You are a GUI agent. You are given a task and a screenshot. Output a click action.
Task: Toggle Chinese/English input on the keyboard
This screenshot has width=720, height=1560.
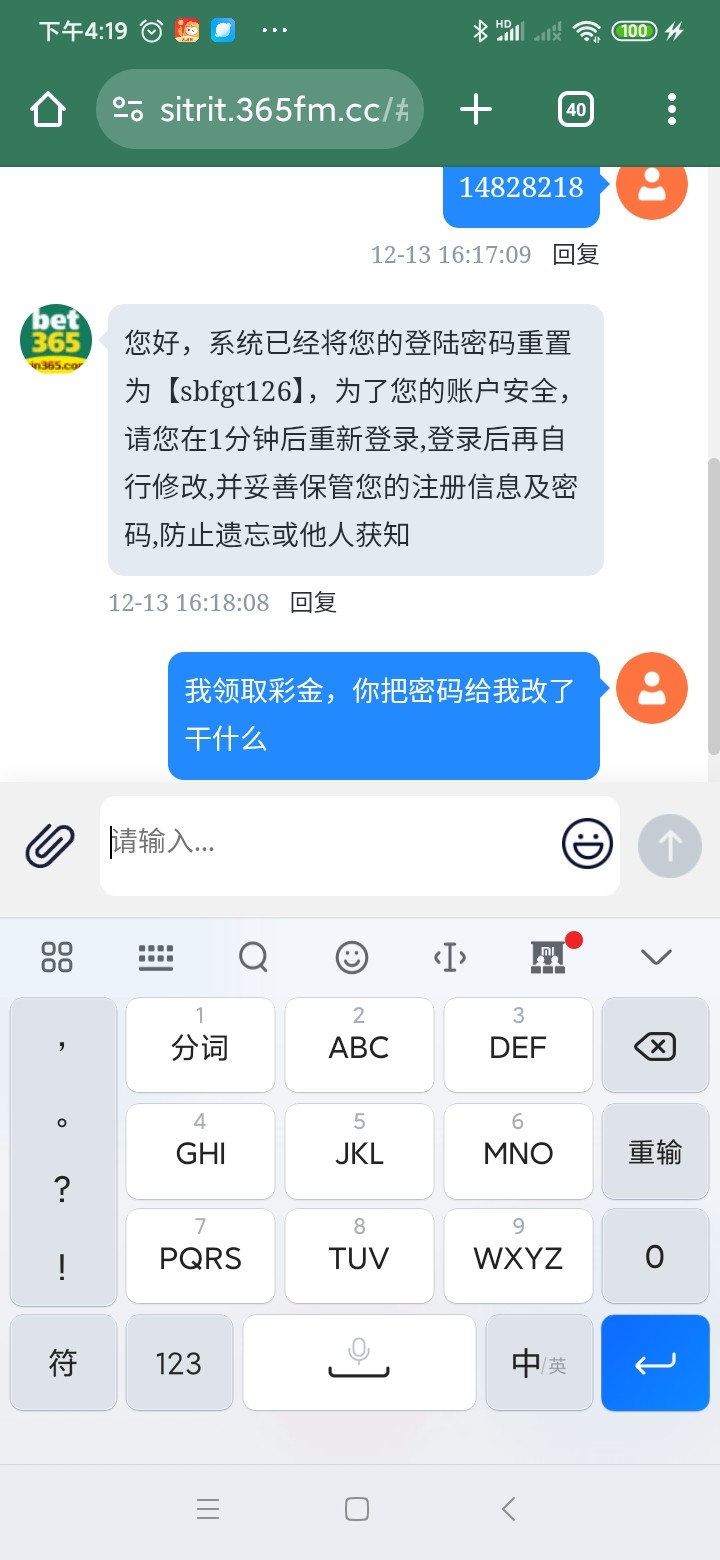(538, 1363)
